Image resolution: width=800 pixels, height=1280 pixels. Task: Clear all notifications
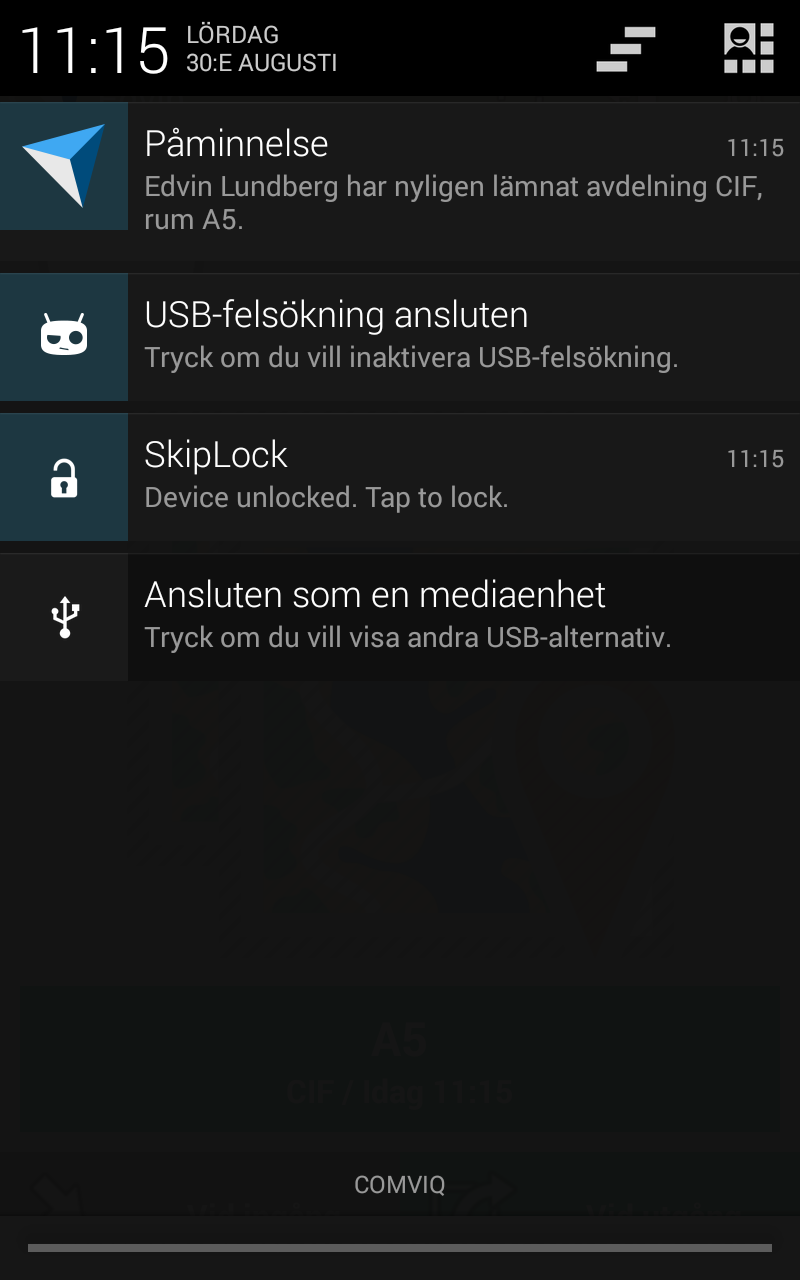point(626,49)
